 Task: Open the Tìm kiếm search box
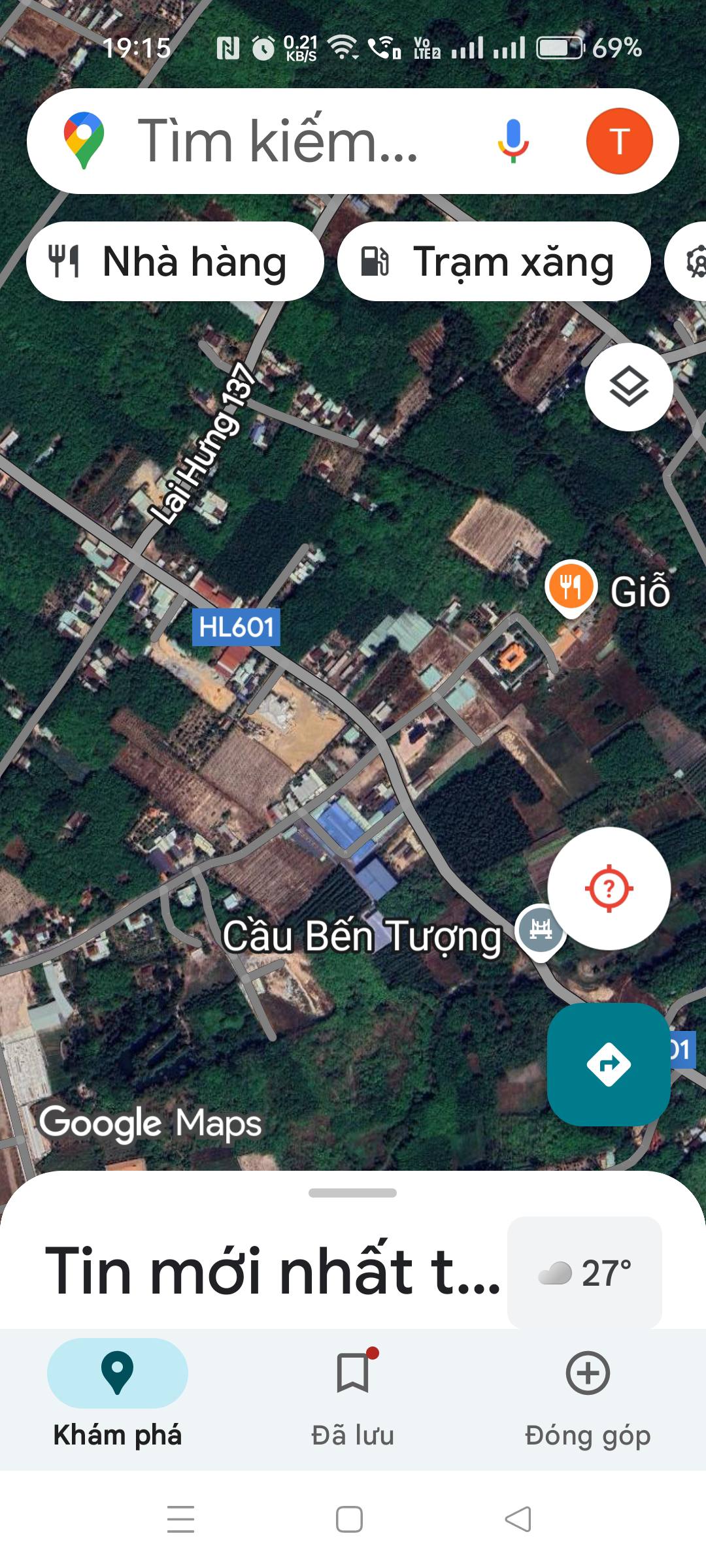(x=277, y=140)
